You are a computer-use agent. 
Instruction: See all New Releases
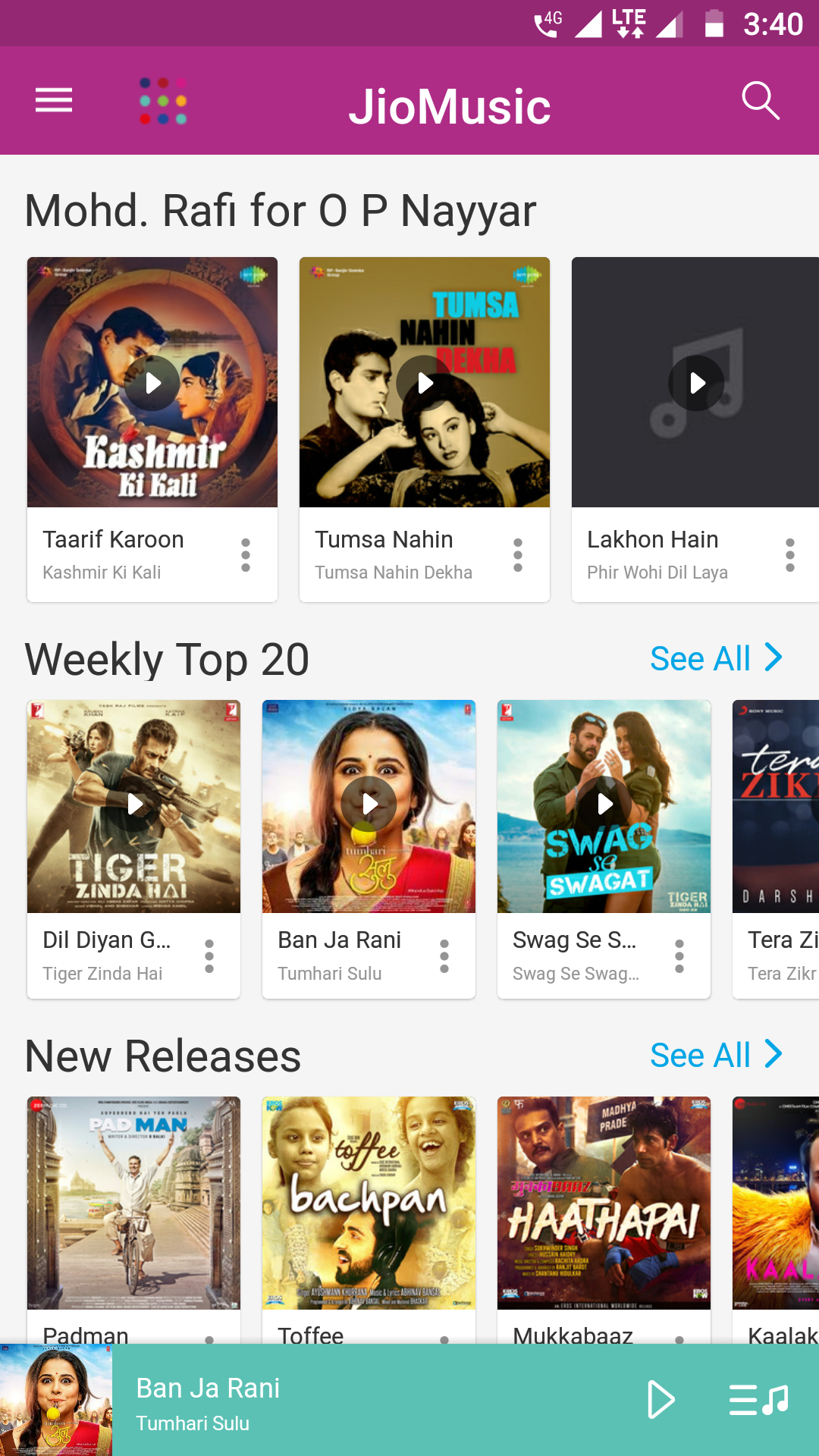715,1055
